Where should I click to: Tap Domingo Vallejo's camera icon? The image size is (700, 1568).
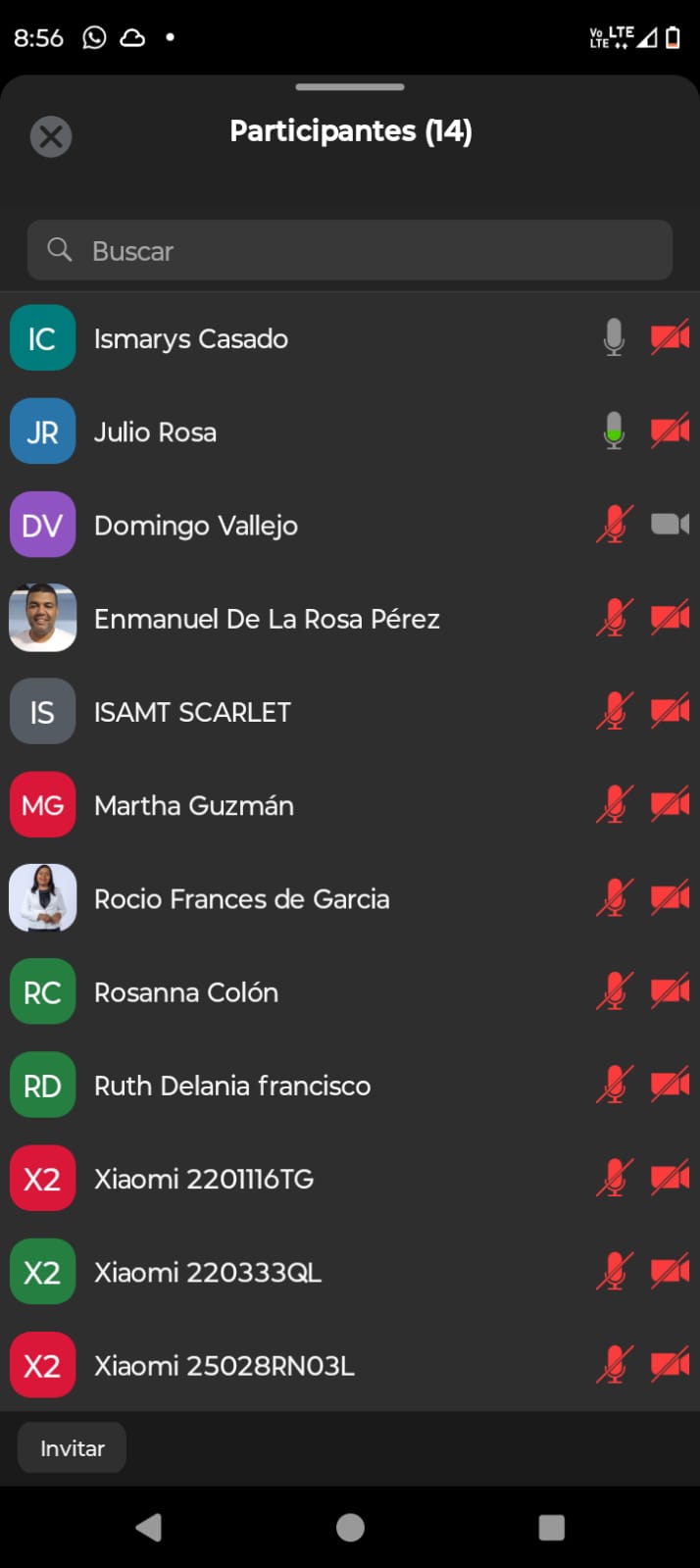pyautogui.click(x=670, y=525)
